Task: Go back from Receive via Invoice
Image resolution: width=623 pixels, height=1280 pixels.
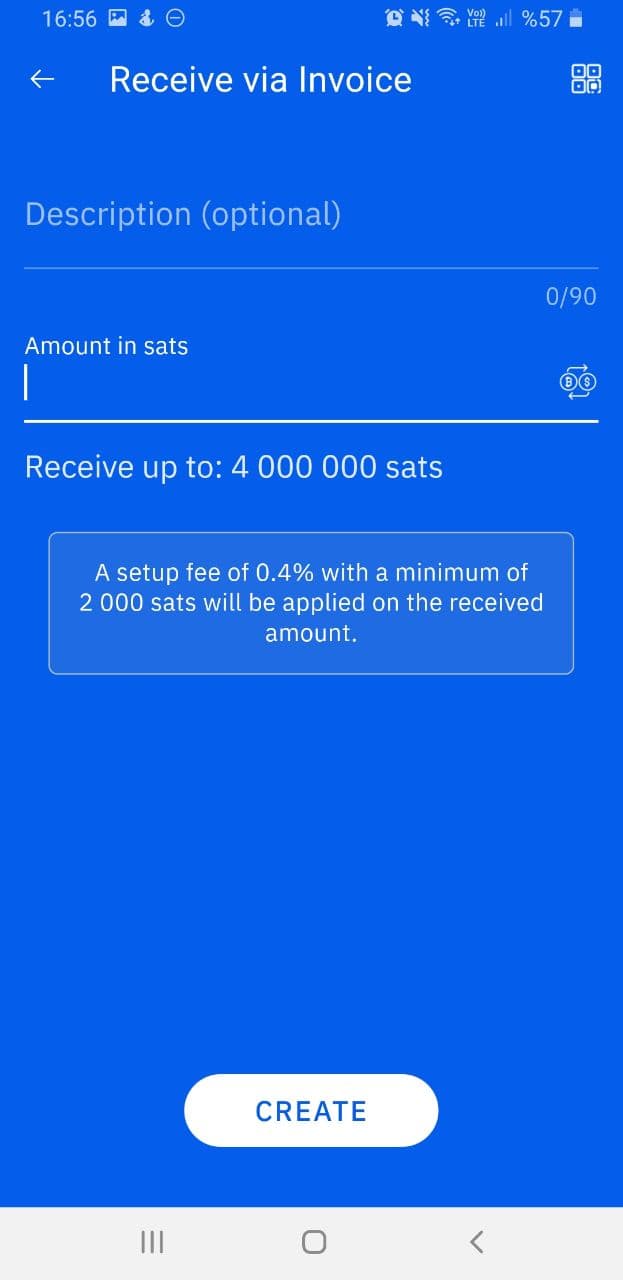Action: tap(42, 80)
